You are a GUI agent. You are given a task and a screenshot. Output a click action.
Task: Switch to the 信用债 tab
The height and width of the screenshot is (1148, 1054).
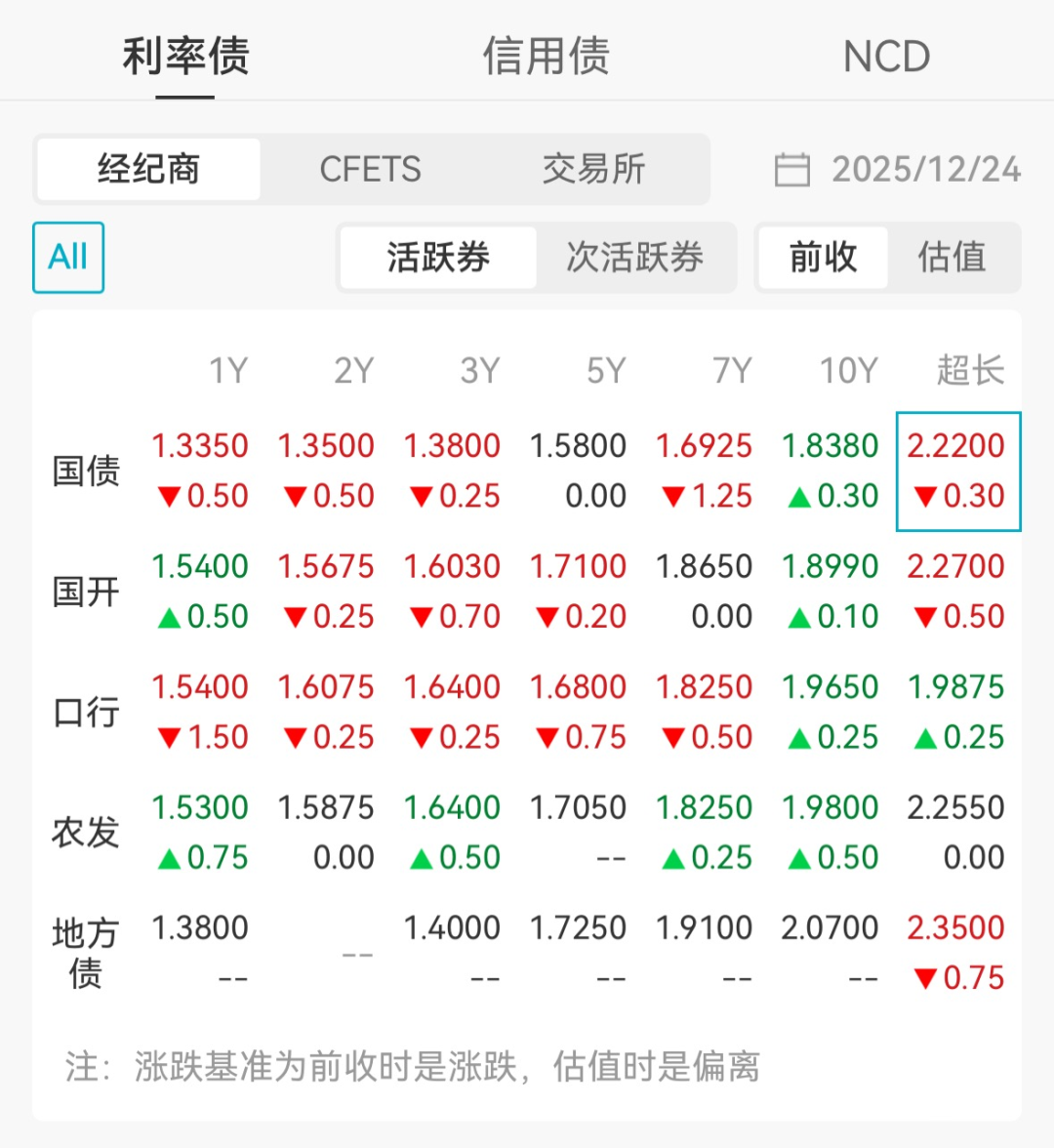click(546, 57)
